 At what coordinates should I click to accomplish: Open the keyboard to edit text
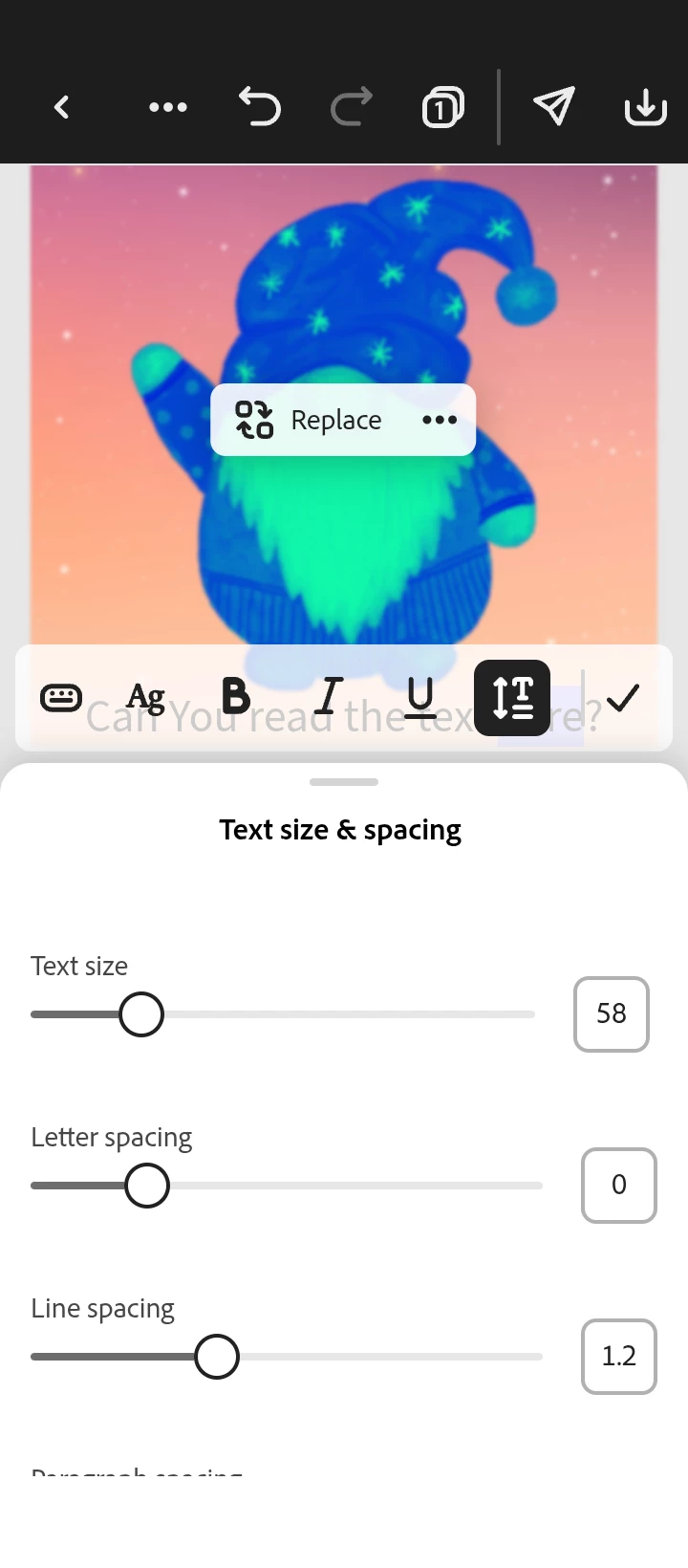61,698
